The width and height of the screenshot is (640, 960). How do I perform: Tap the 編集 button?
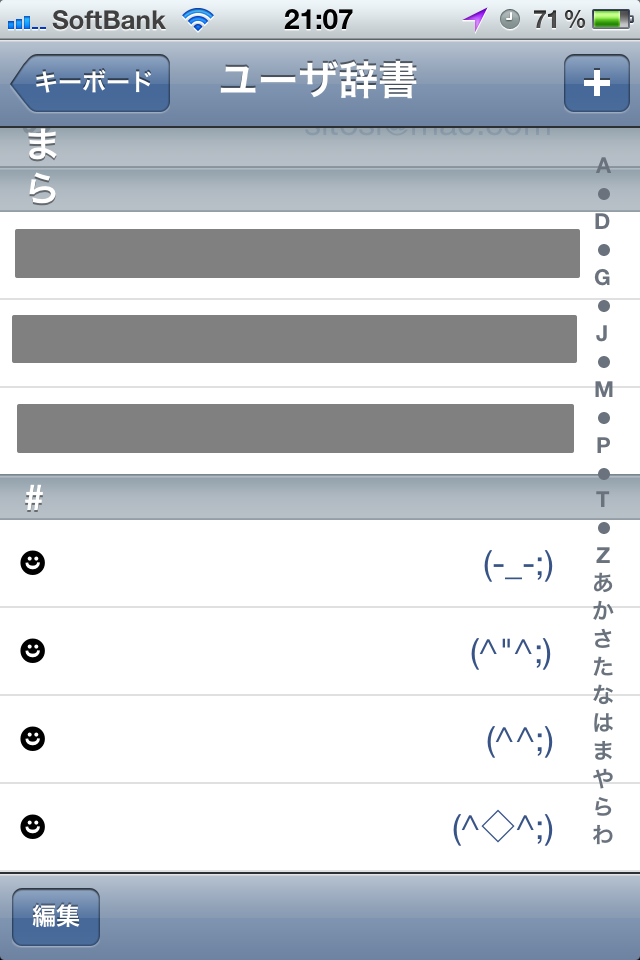56,916
